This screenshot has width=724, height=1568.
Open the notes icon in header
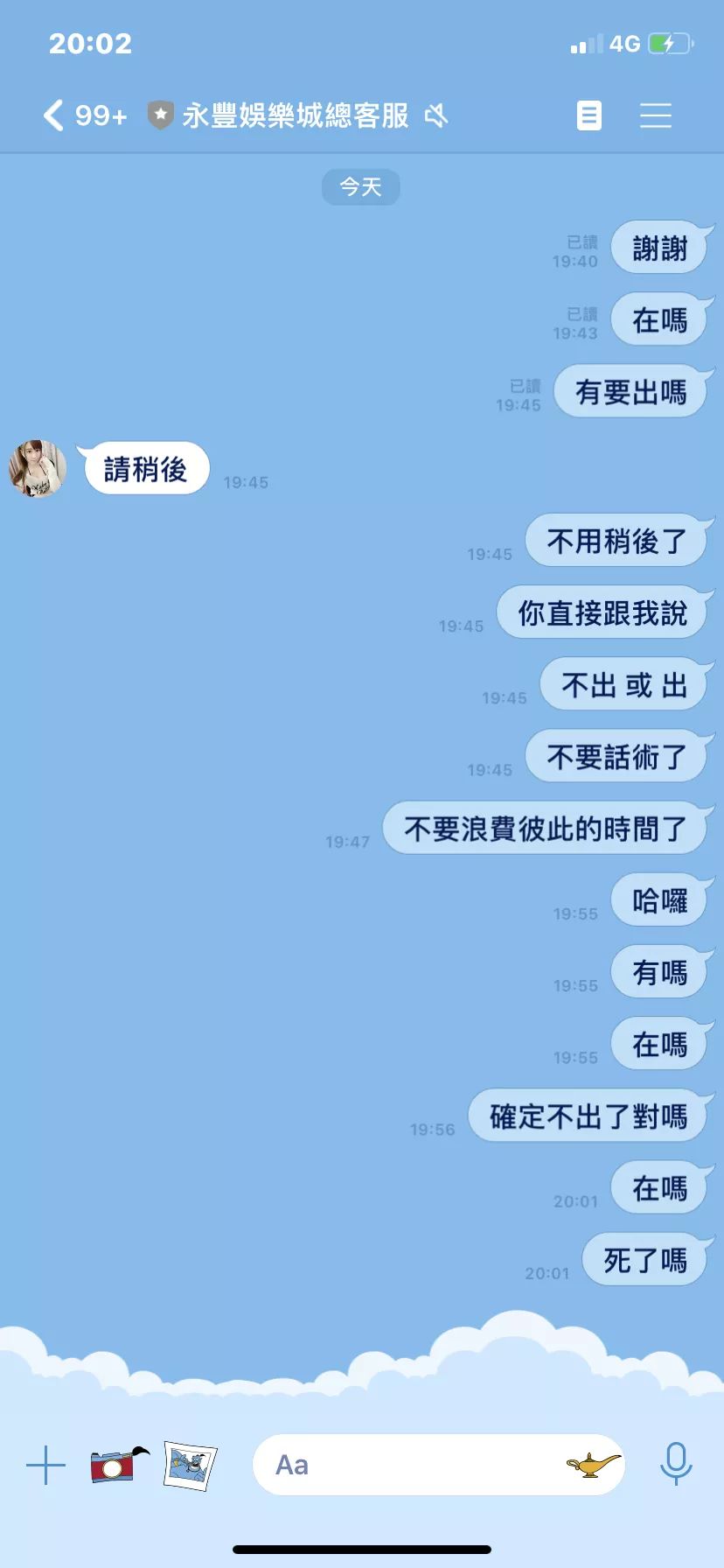pyautogui.click(x=589, y=115)
